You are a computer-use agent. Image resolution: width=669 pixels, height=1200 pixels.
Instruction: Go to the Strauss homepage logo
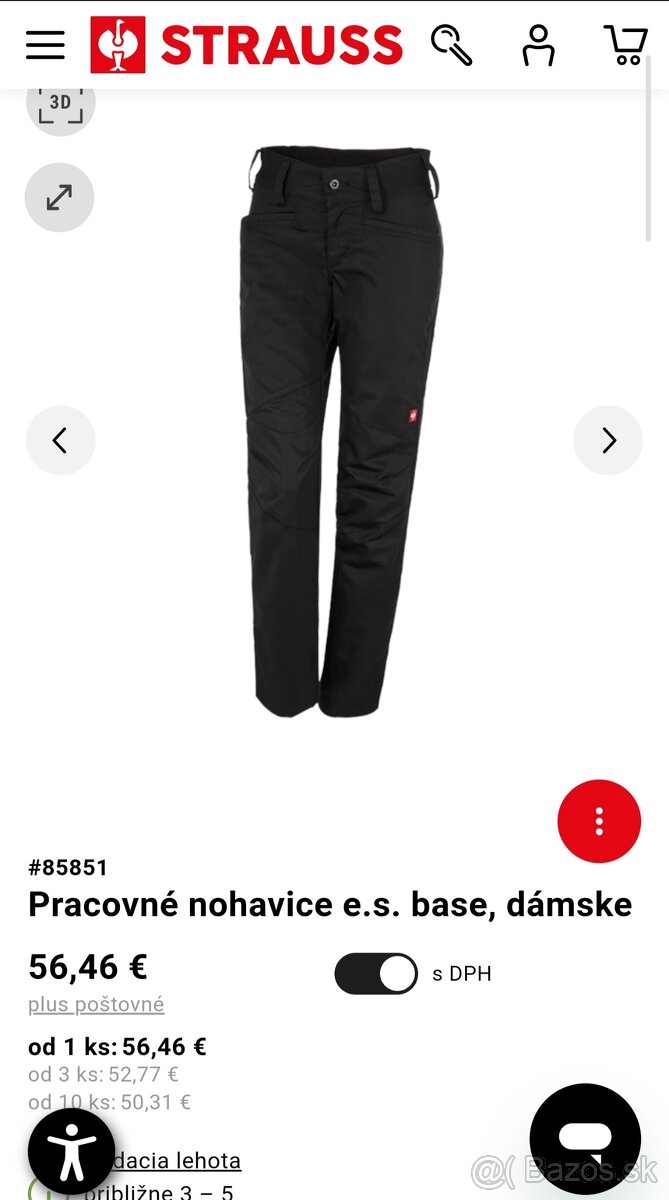click(x=246, y=45)
